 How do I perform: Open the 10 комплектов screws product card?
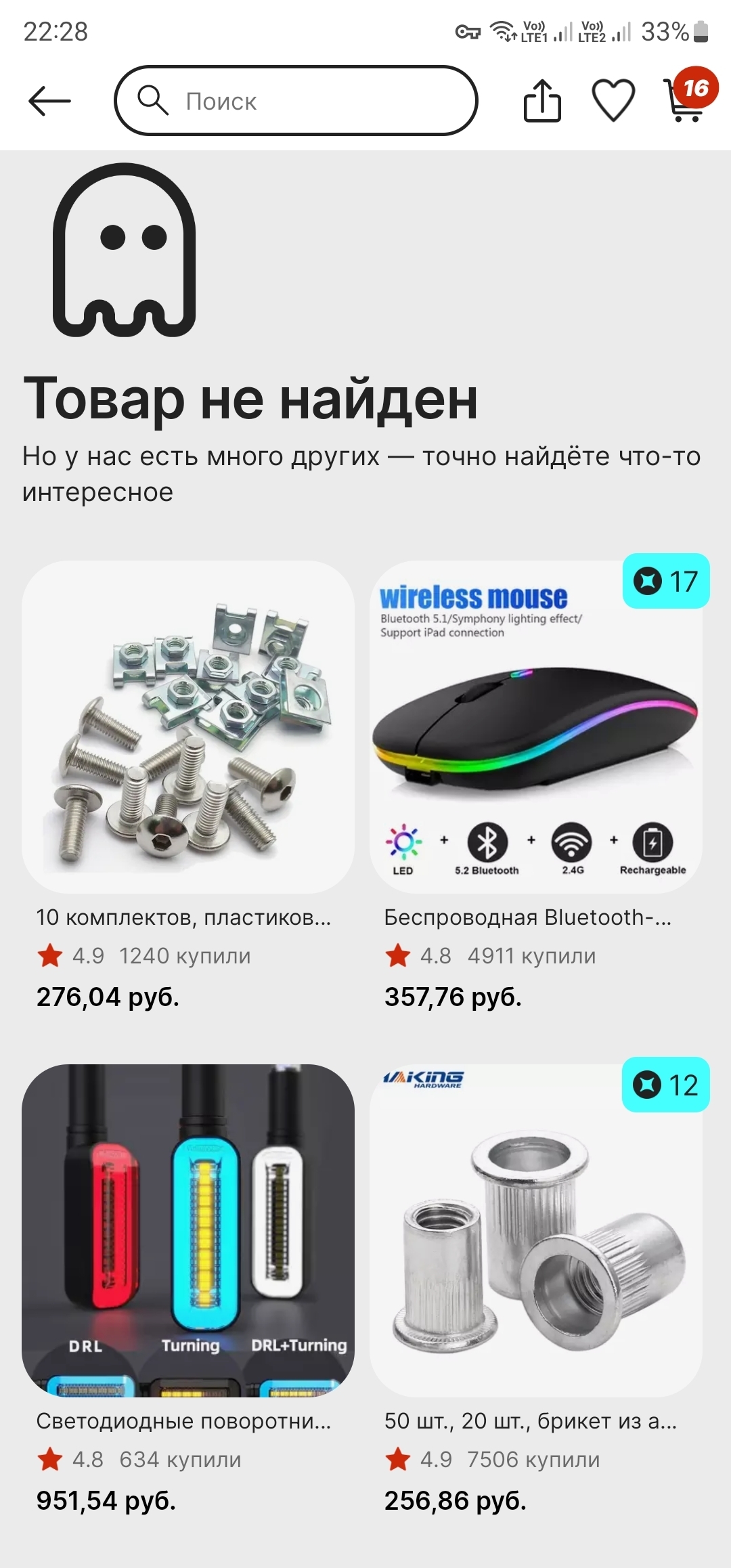tap(188, 727)
